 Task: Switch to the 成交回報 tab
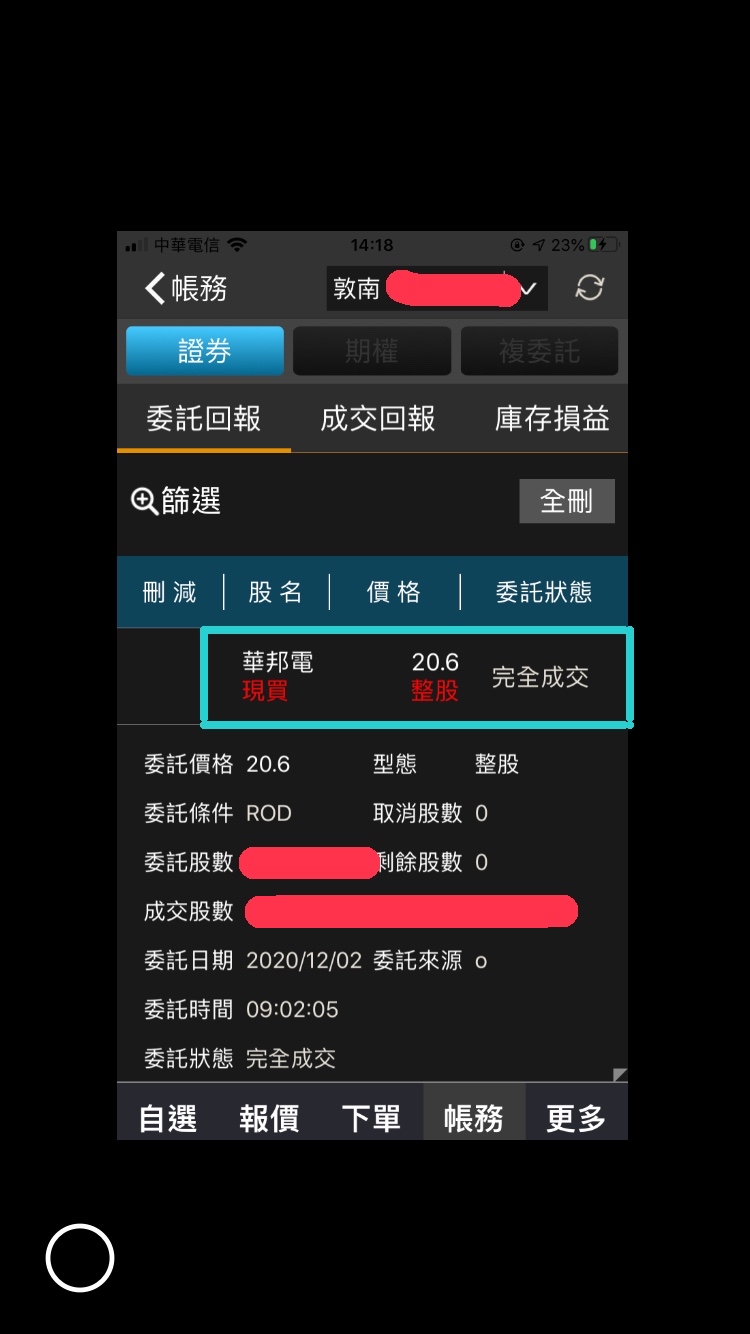point(378,419)
